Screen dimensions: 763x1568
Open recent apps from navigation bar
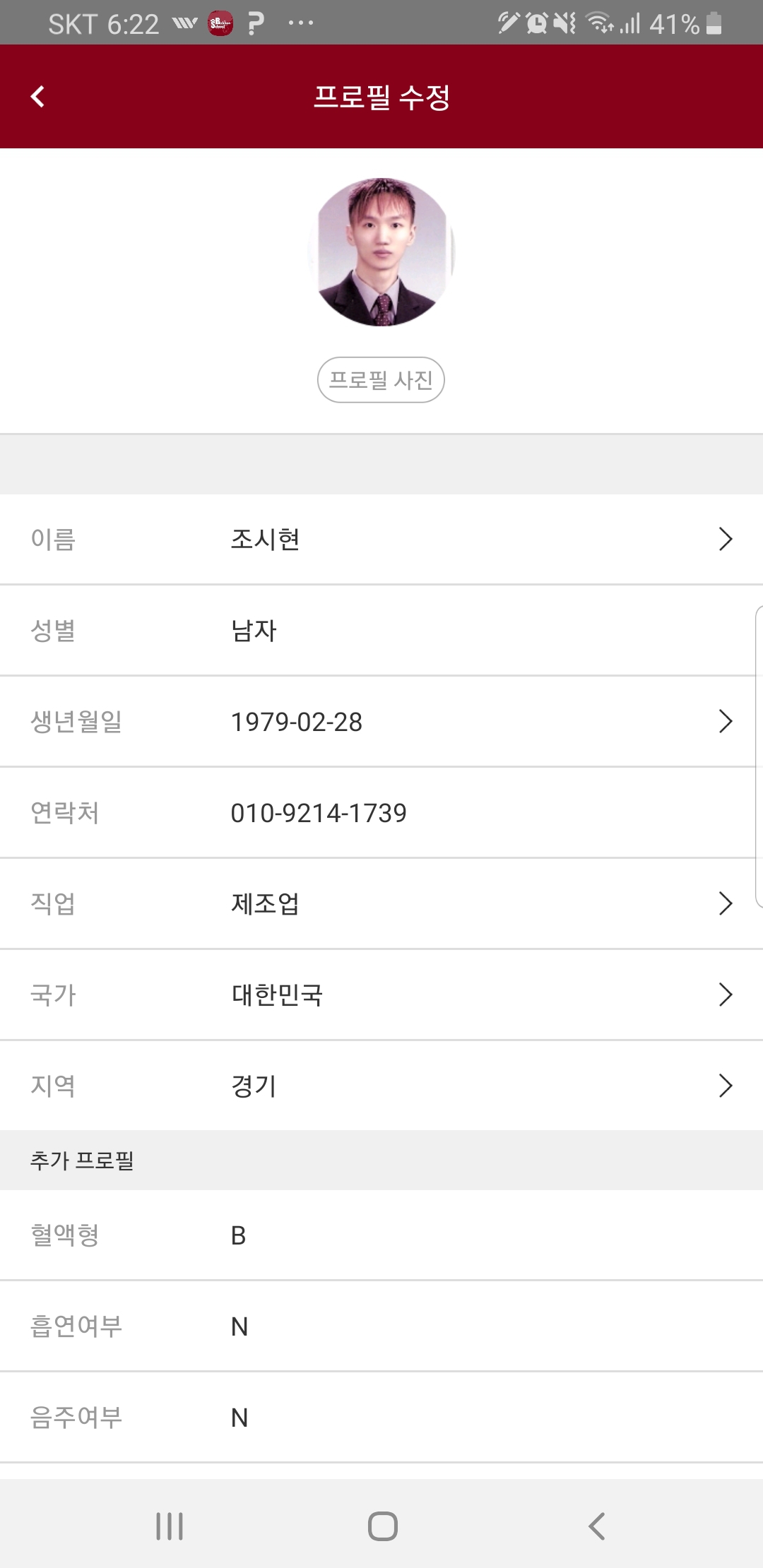pos(170,1526)
